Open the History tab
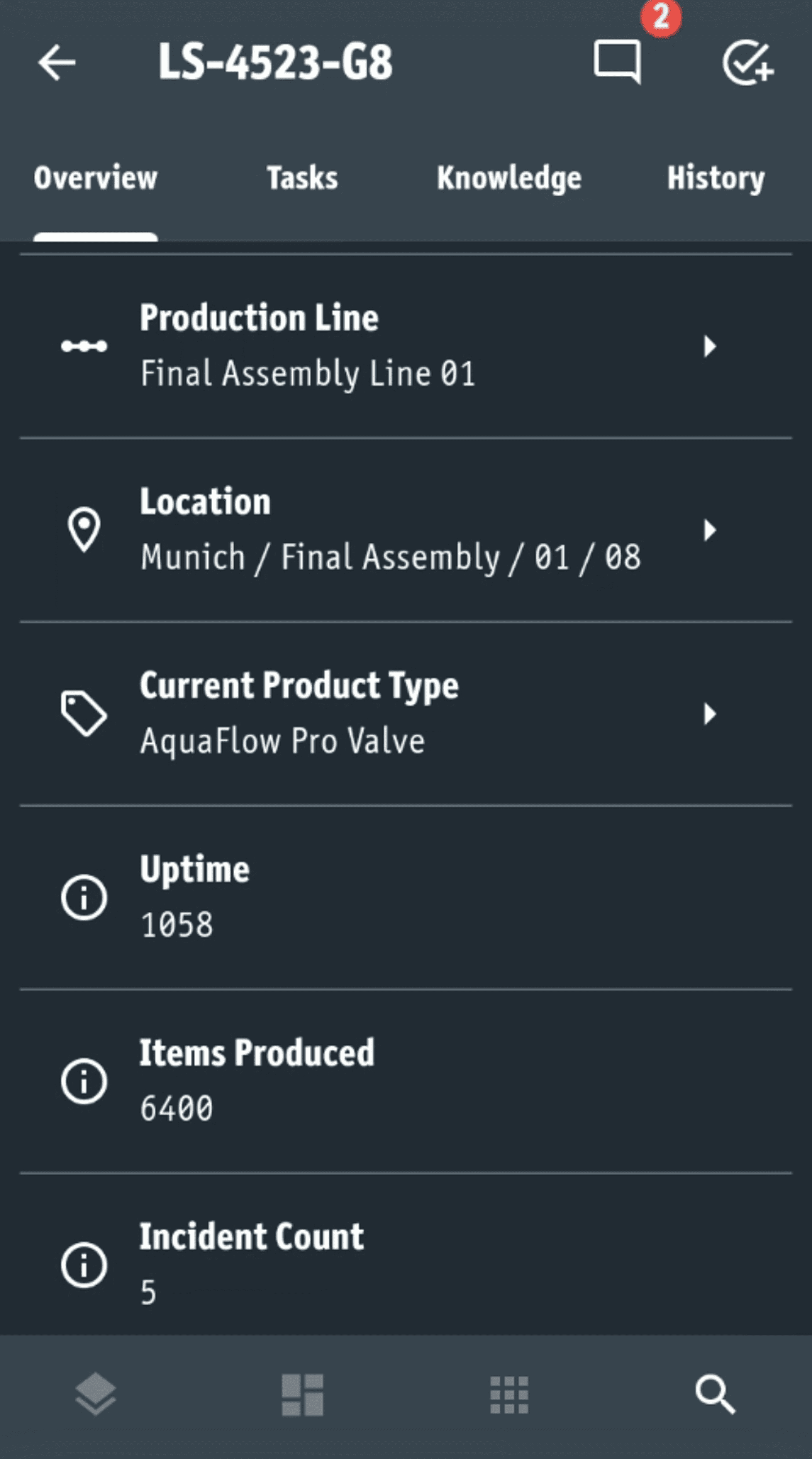 [x=715, y=177]
